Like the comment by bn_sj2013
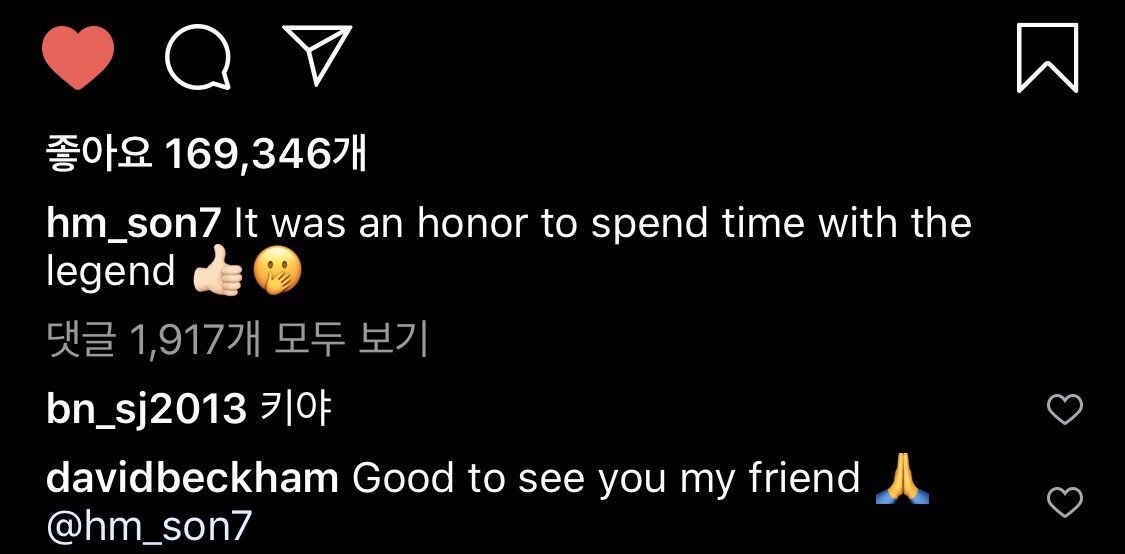1125x554 pixels. pyautogui.click(x=1064, y=409)
